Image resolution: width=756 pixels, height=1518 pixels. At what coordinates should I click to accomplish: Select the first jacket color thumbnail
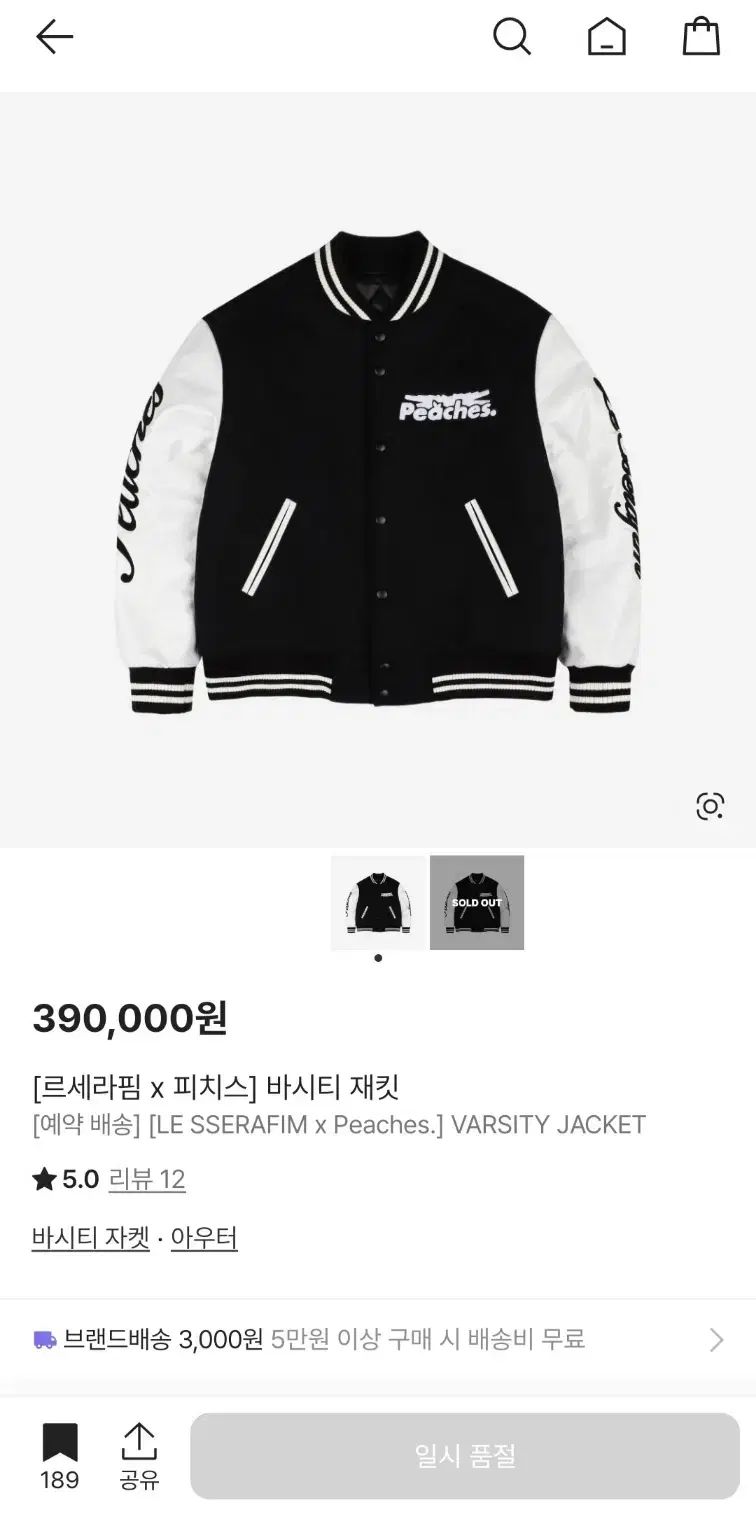pos(378,902)
